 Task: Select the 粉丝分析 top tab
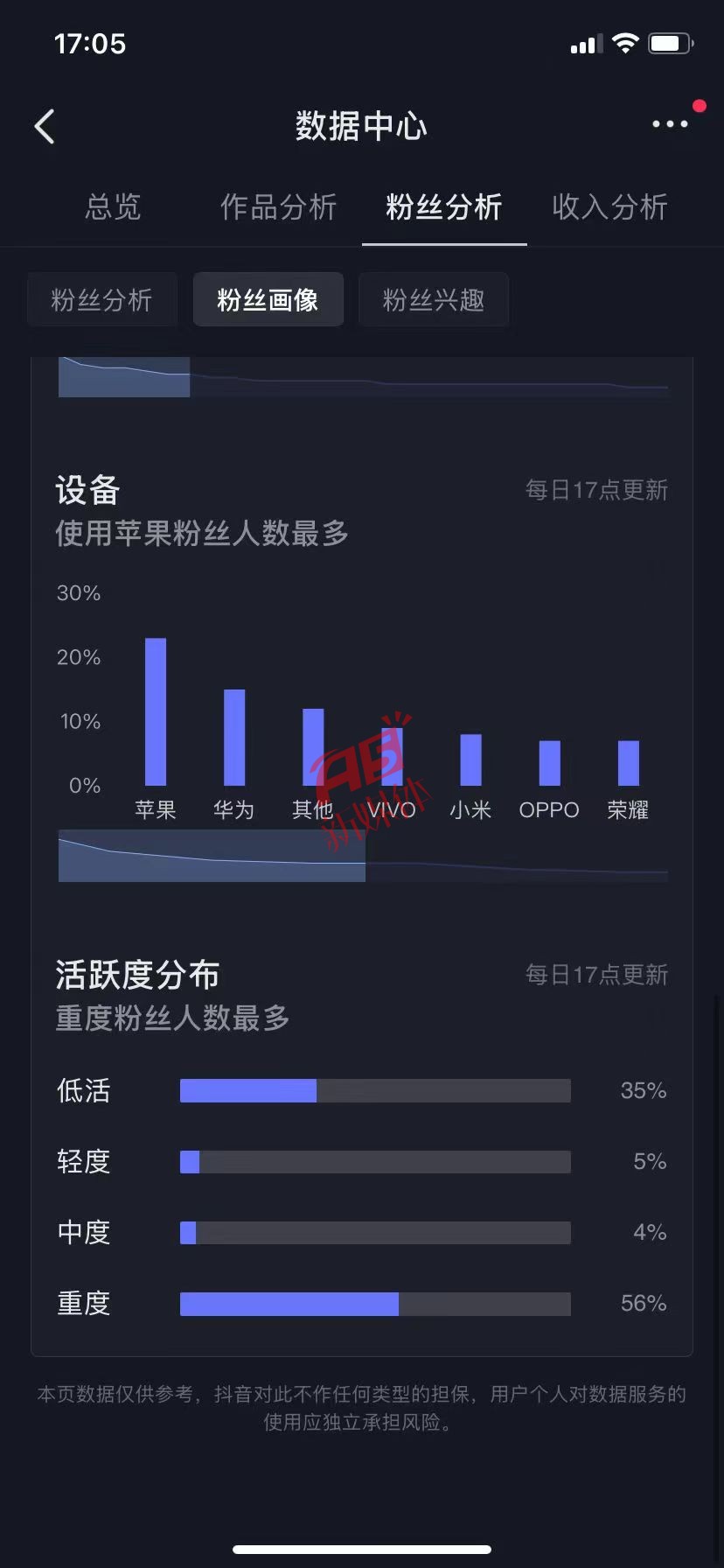(x=444, y=207)
